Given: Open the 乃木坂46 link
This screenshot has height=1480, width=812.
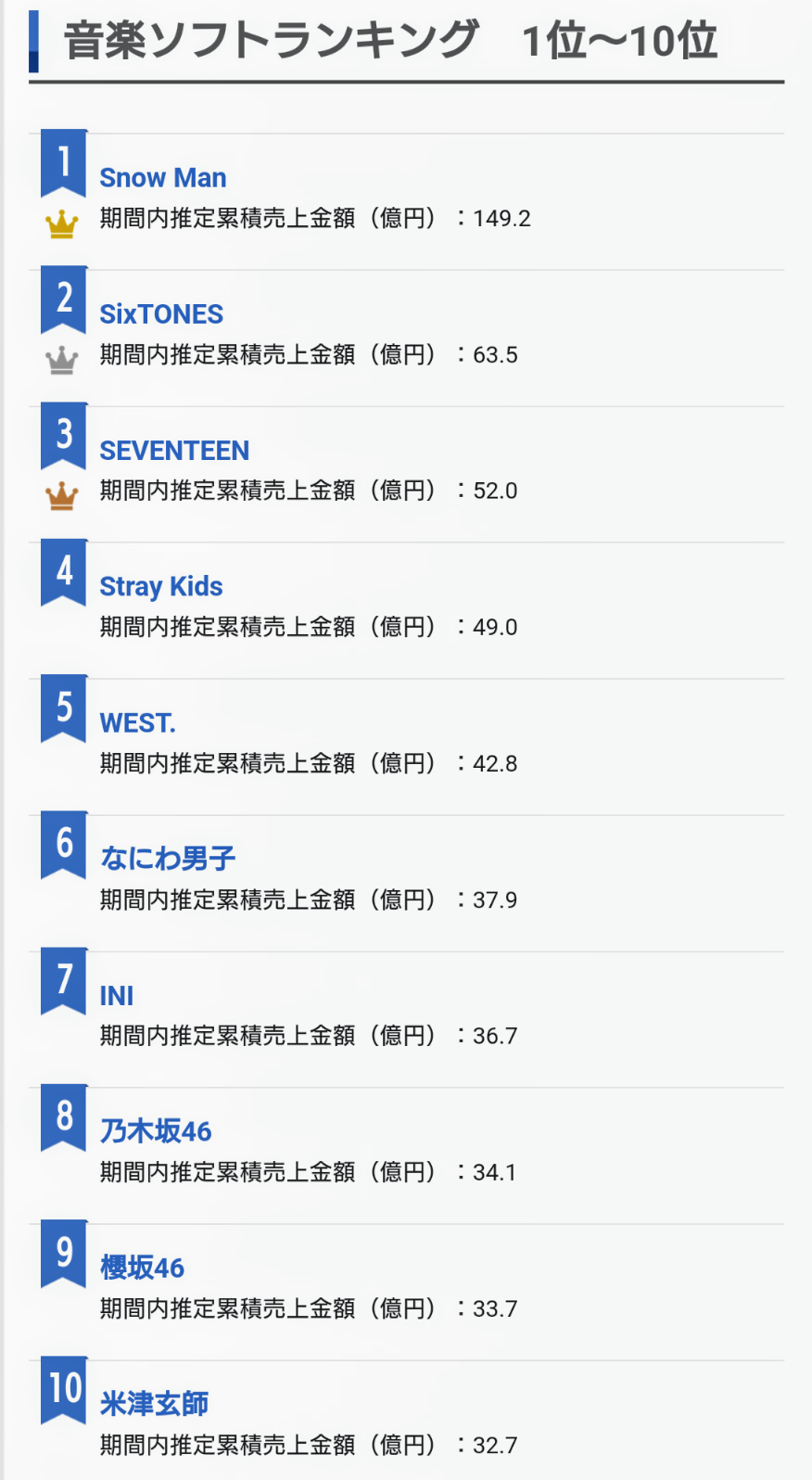Looking at the screenshot, I should click(x=156, y=1131).
